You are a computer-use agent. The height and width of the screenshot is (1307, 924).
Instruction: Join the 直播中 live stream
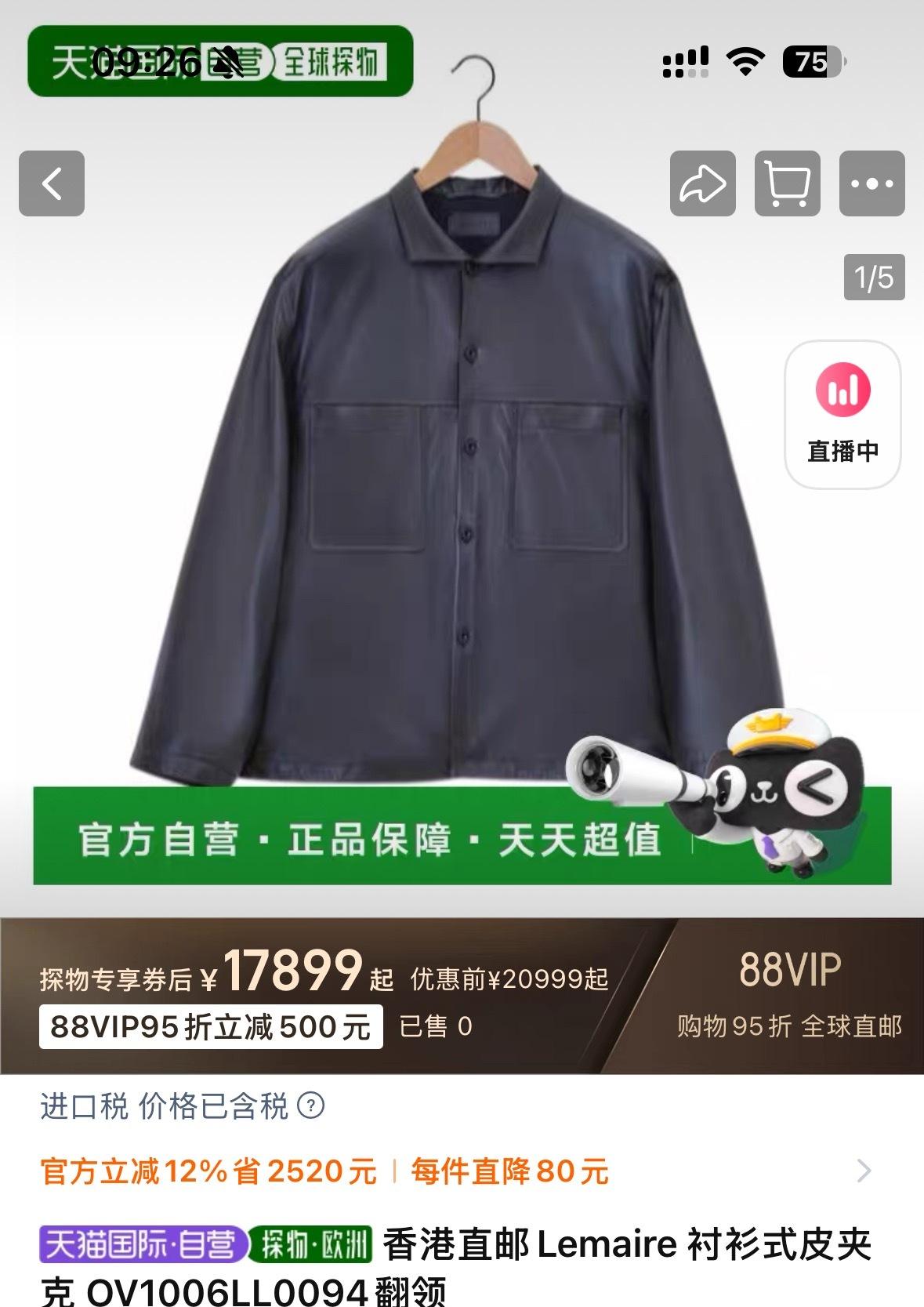click(842, 414)
